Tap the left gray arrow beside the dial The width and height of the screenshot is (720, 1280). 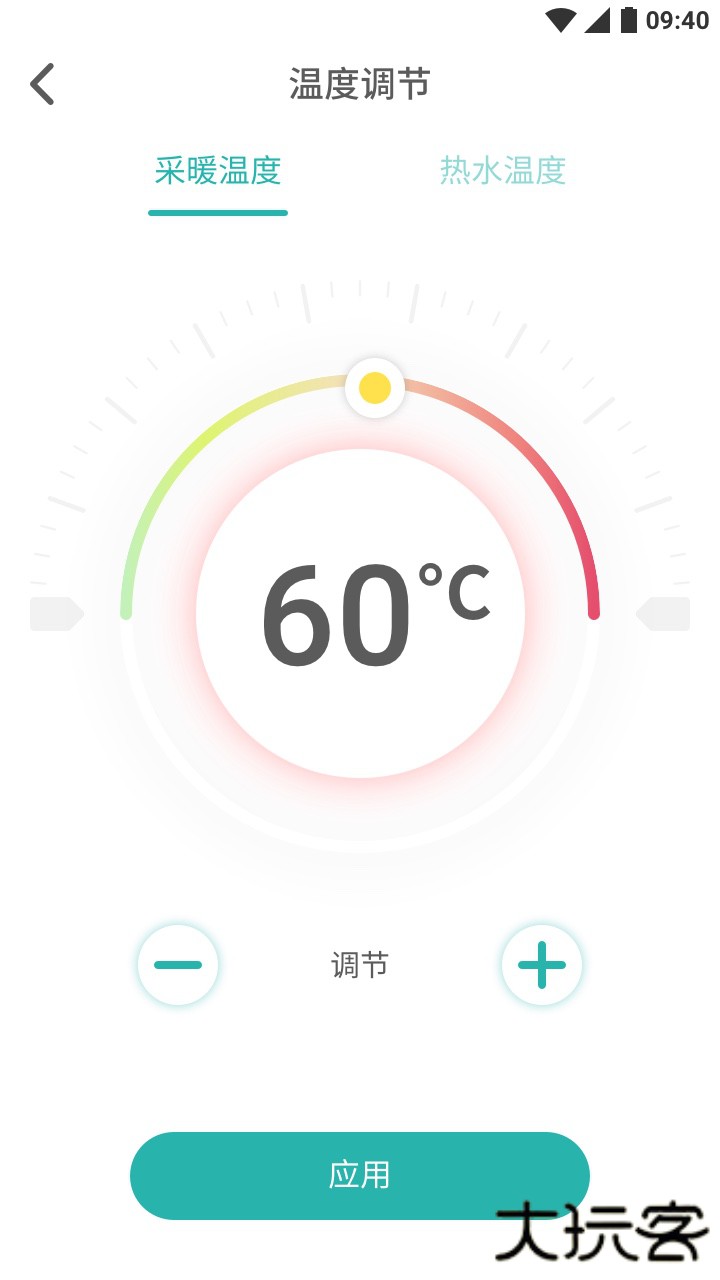coord(57,613)
